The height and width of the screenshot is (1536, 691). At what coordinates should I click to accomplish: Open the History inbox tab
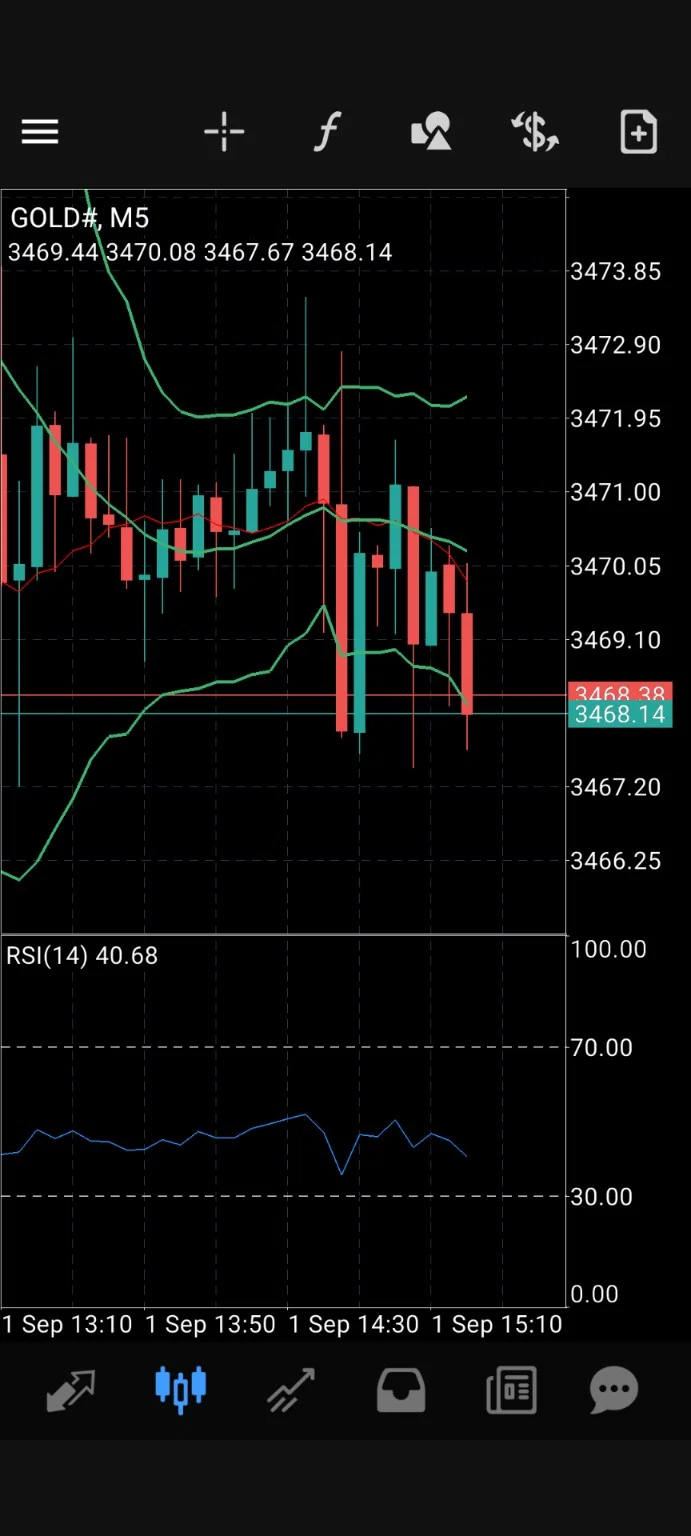400,1390
